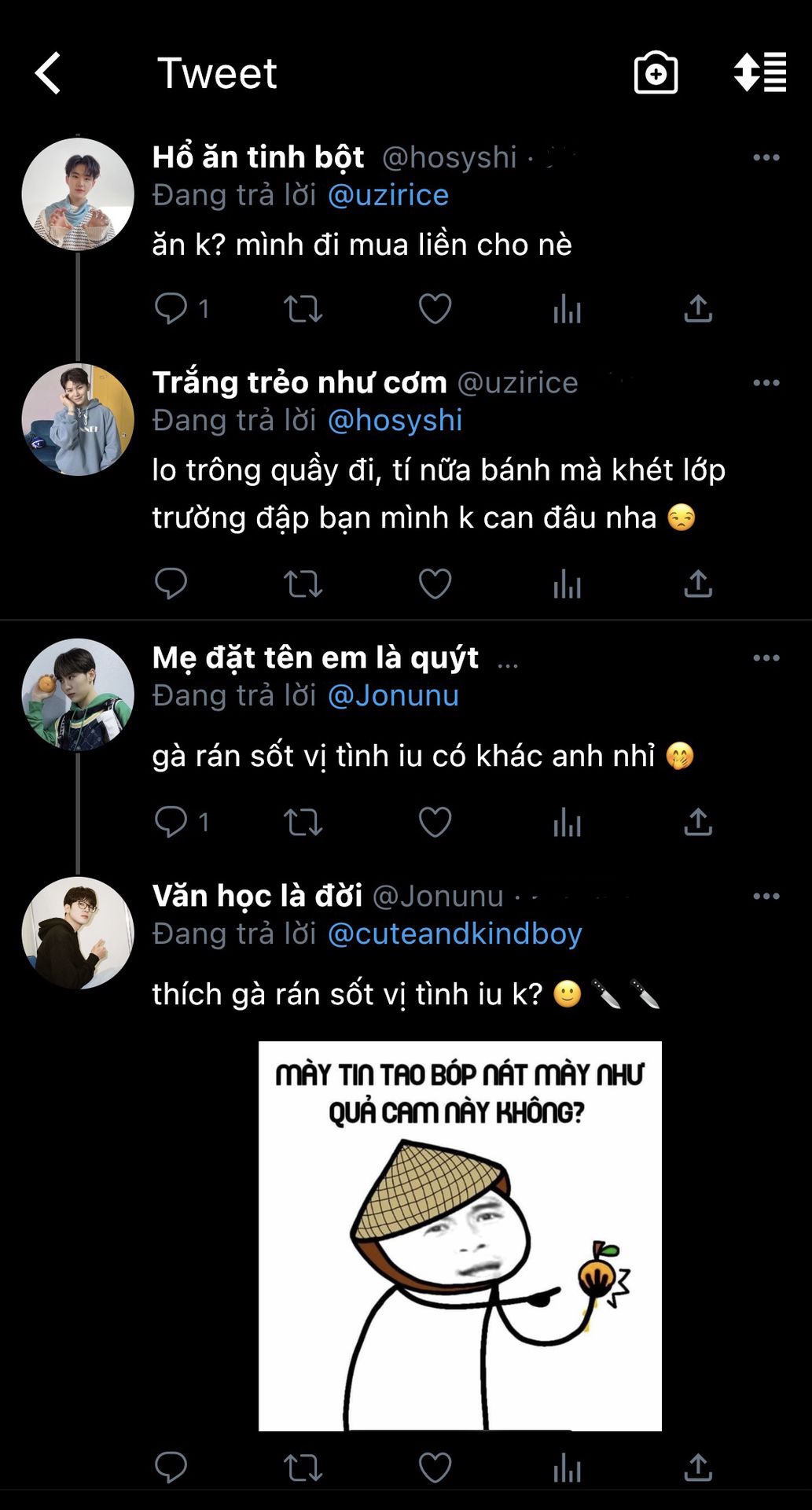This screenshot has height=1510, width=812.
Task: Open the orange meme image in Văn học là đời's tweet
Action: (x=460, y=1236)
